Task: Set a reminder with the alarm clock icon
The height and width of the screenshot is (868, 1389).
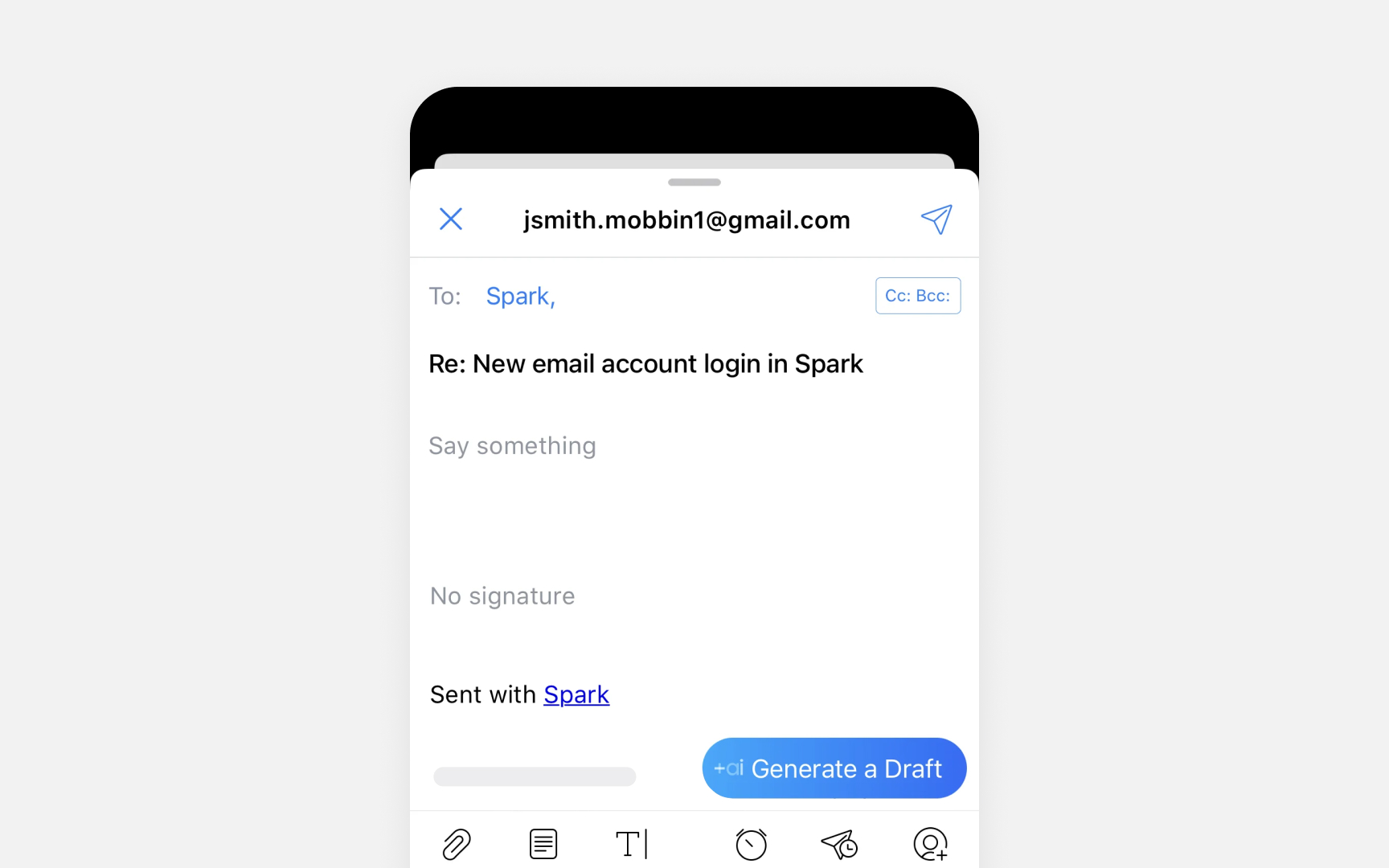Action: [752, 844]
